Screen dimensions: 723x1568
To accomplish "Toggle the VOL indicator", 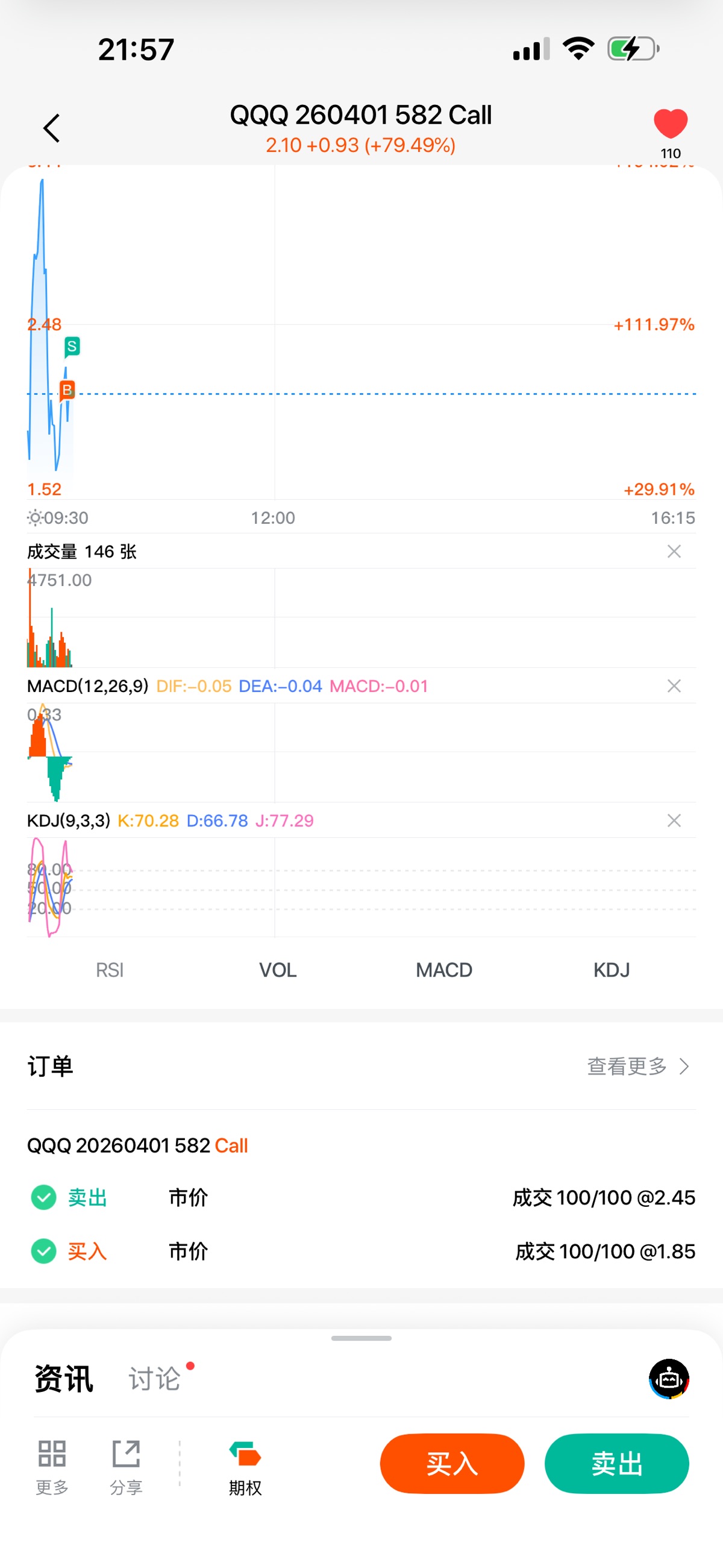I will (x=278, y=969).
